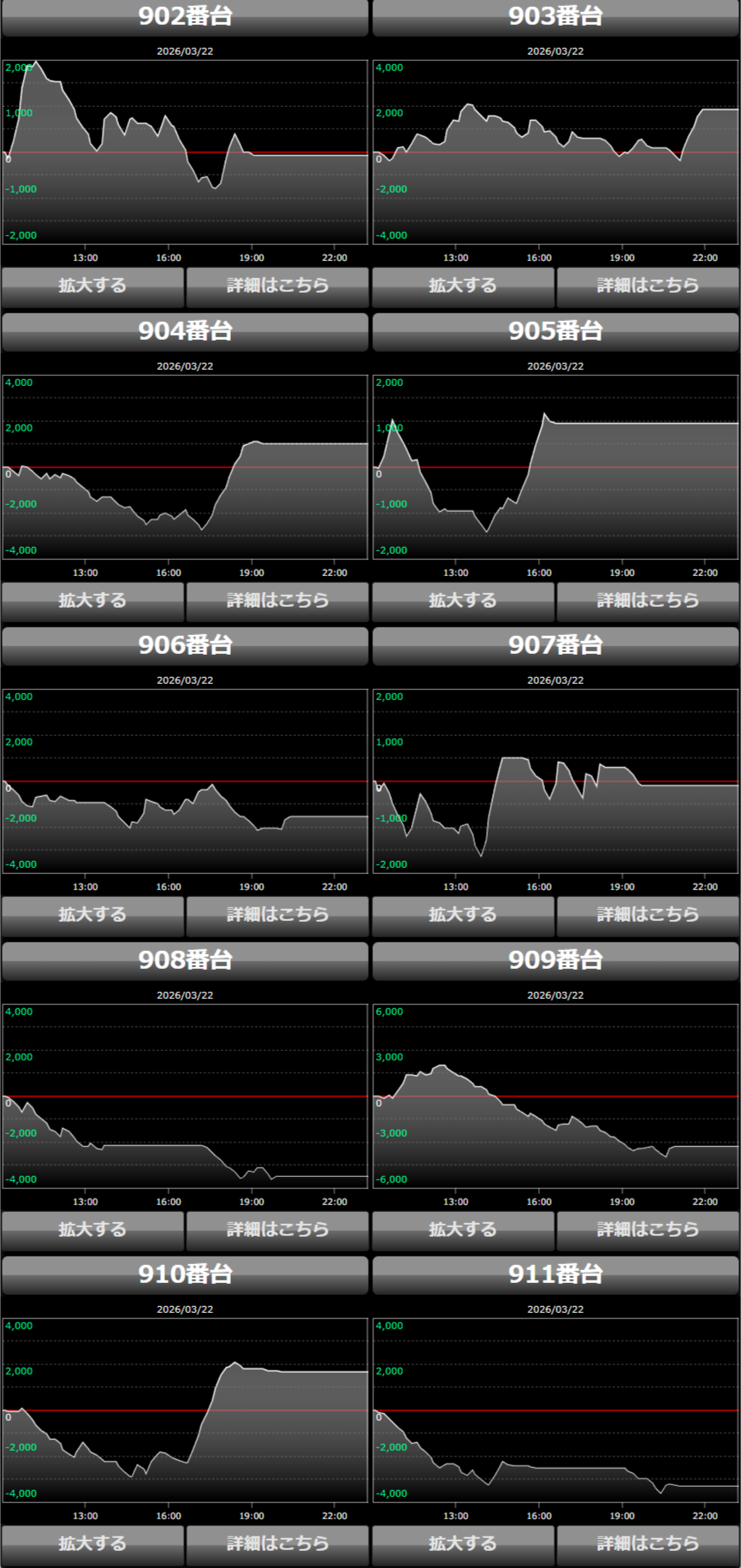Open the 908番台 詳細はこちら button
This screenshot has width=741, height=1568.
(277, 1230)
